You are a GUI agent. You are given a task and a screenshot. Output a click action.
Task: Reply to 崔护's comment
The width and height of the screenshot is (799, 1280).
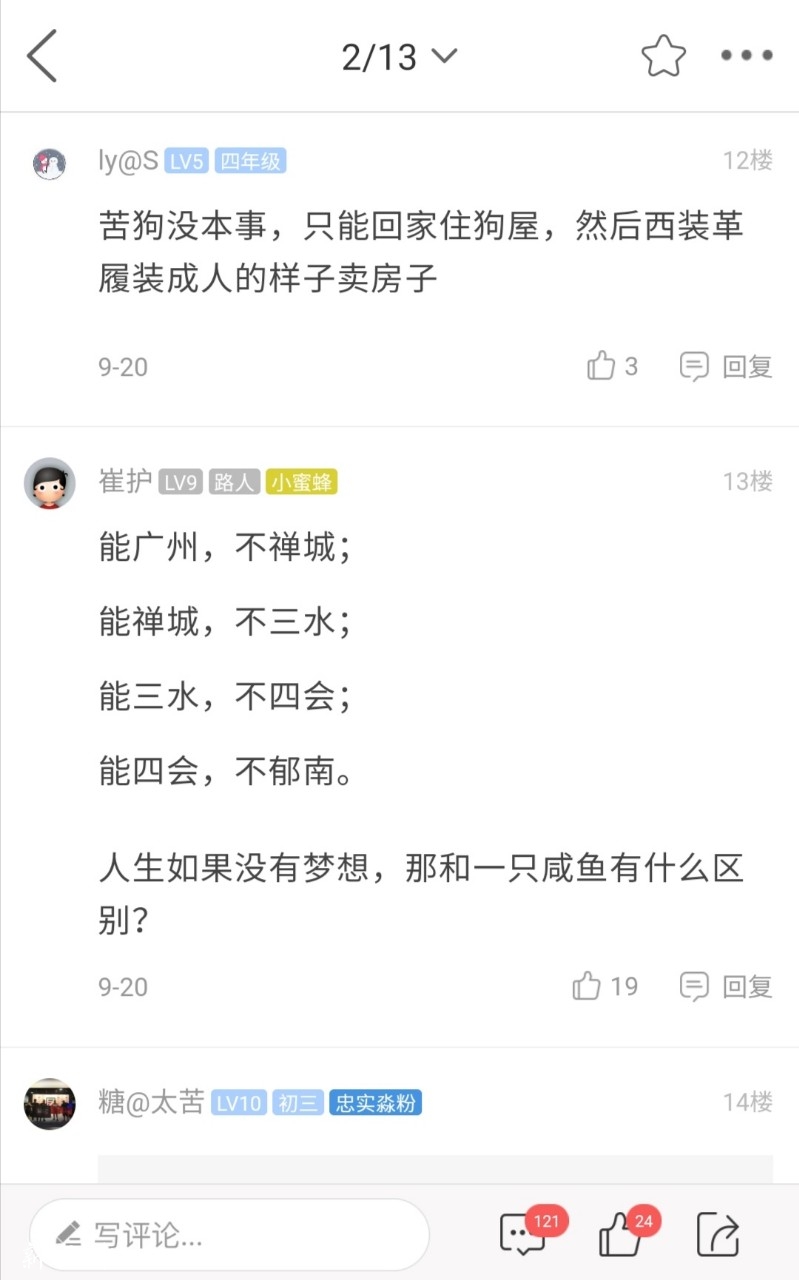tap(726, 987)
